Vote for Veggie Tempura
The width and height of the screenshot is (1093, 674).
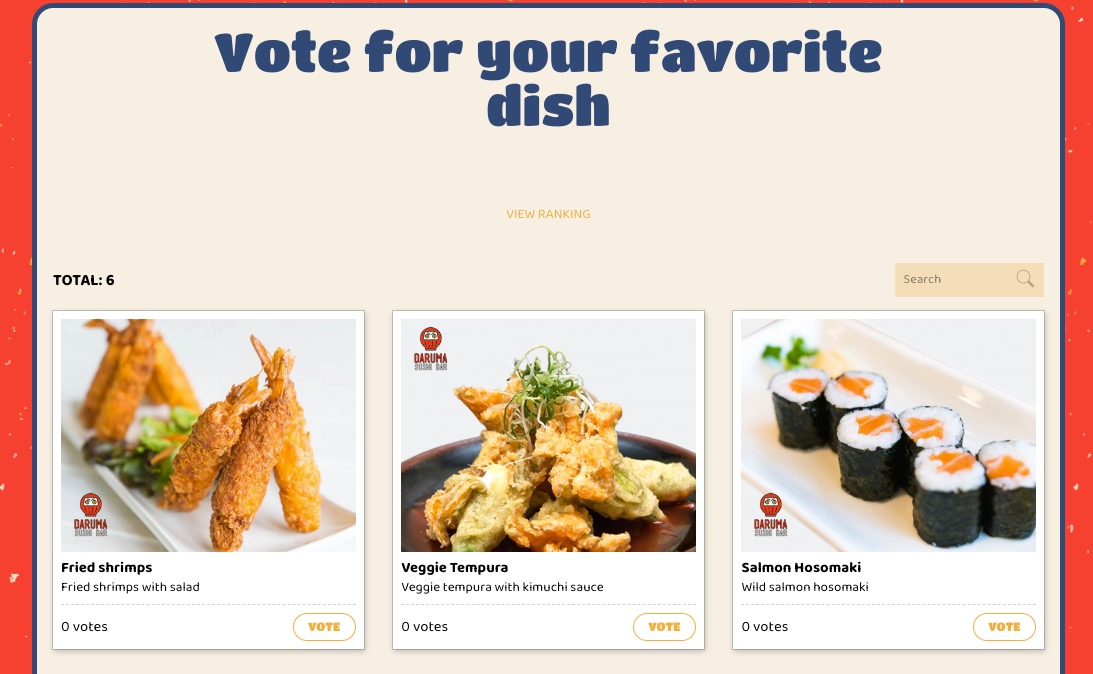pyautogui.click(x=664, y=627)
